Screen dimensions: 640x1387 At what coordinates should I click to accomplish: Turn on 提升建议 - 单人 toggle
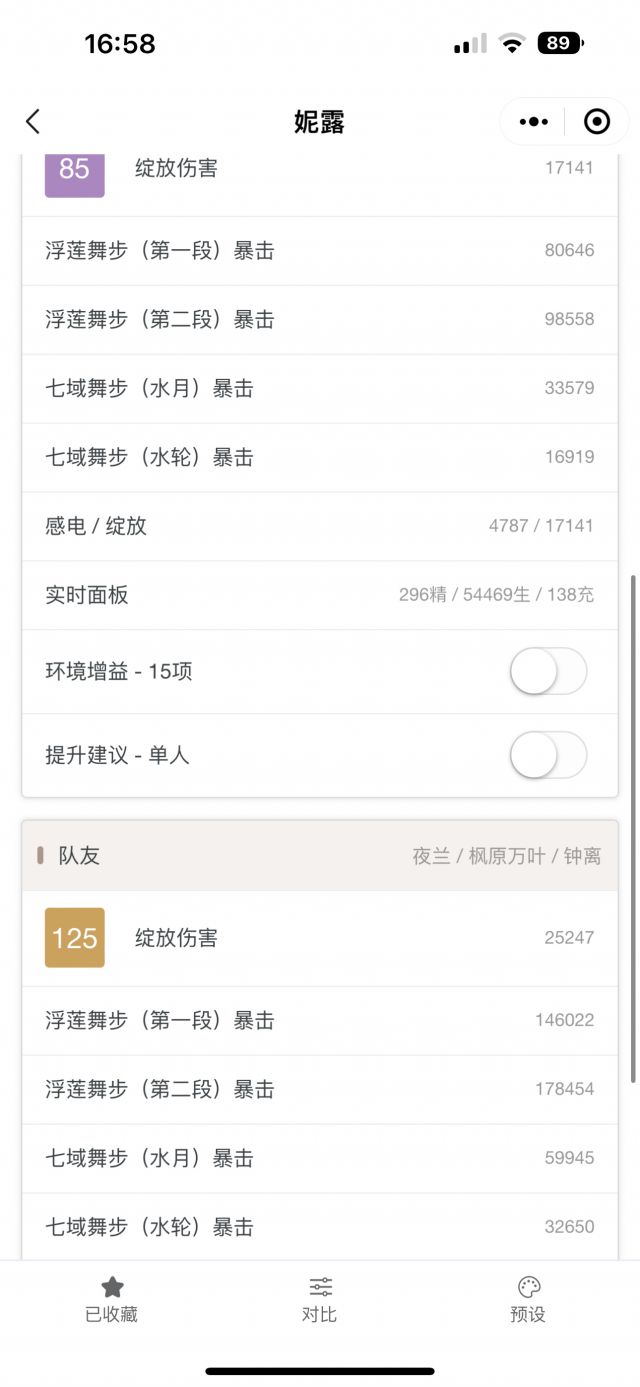click(x=548, y=755)
